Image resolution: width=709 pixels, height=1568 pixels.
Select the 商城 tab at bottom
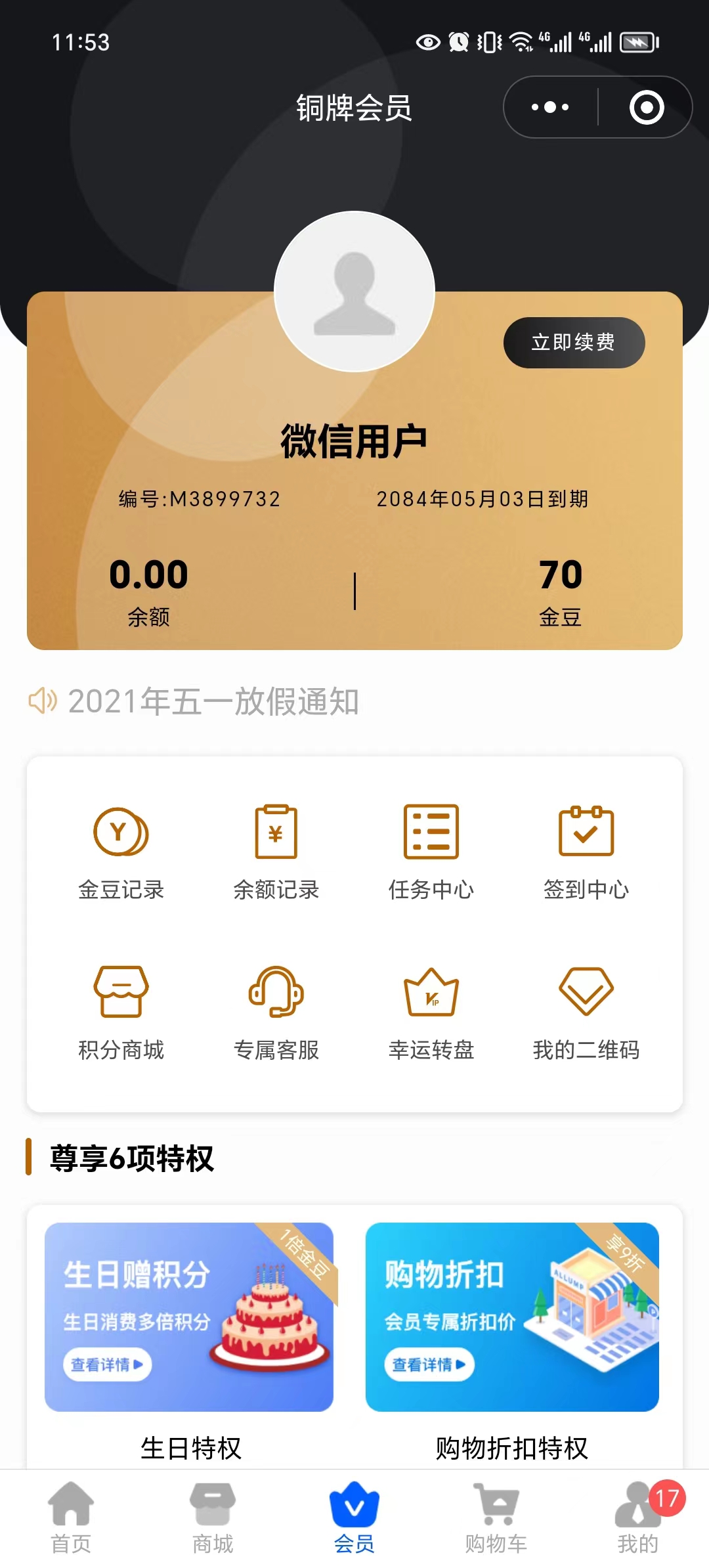coord(213,1517)
